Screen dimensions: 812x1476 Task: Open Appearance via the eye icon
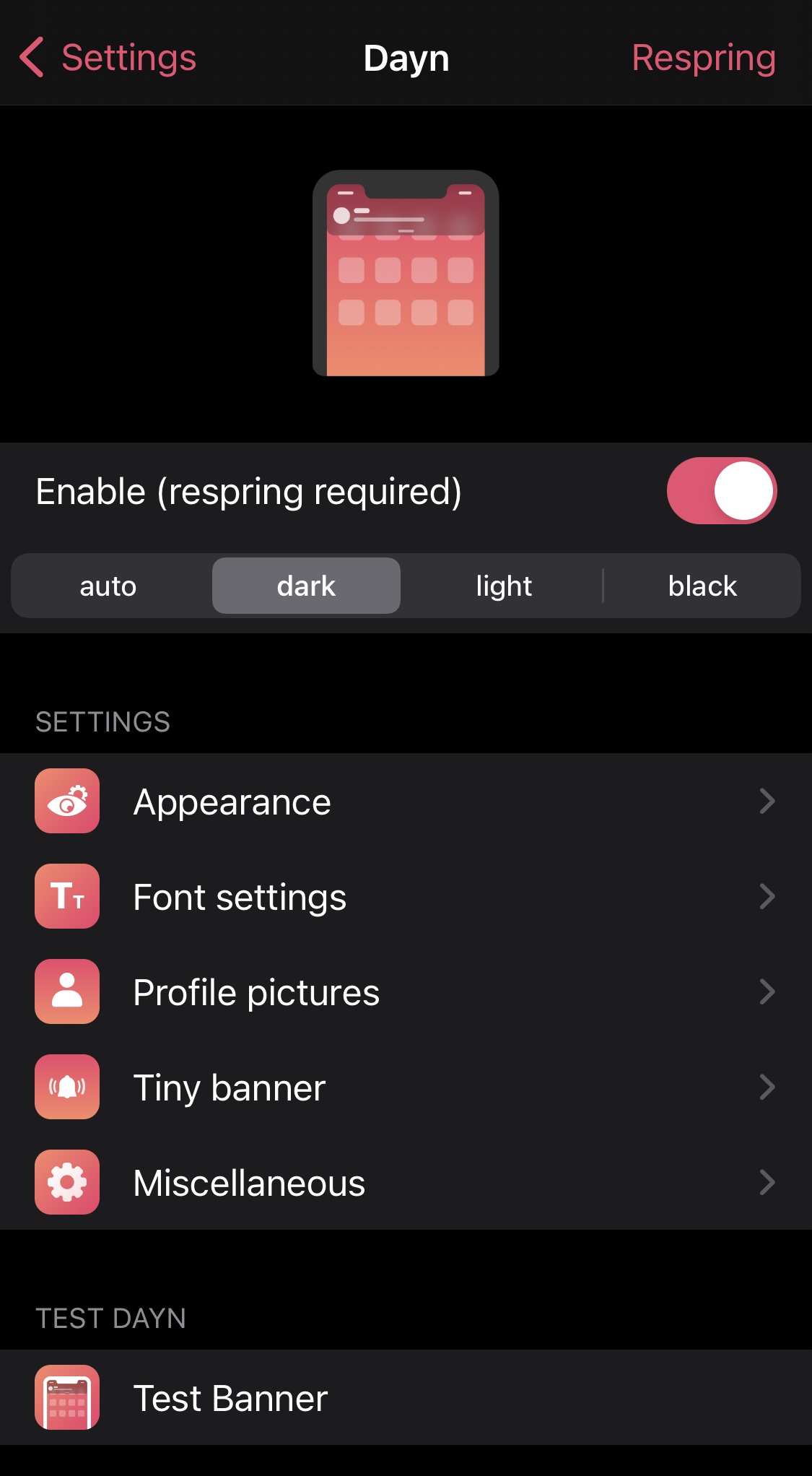(66, 801)
